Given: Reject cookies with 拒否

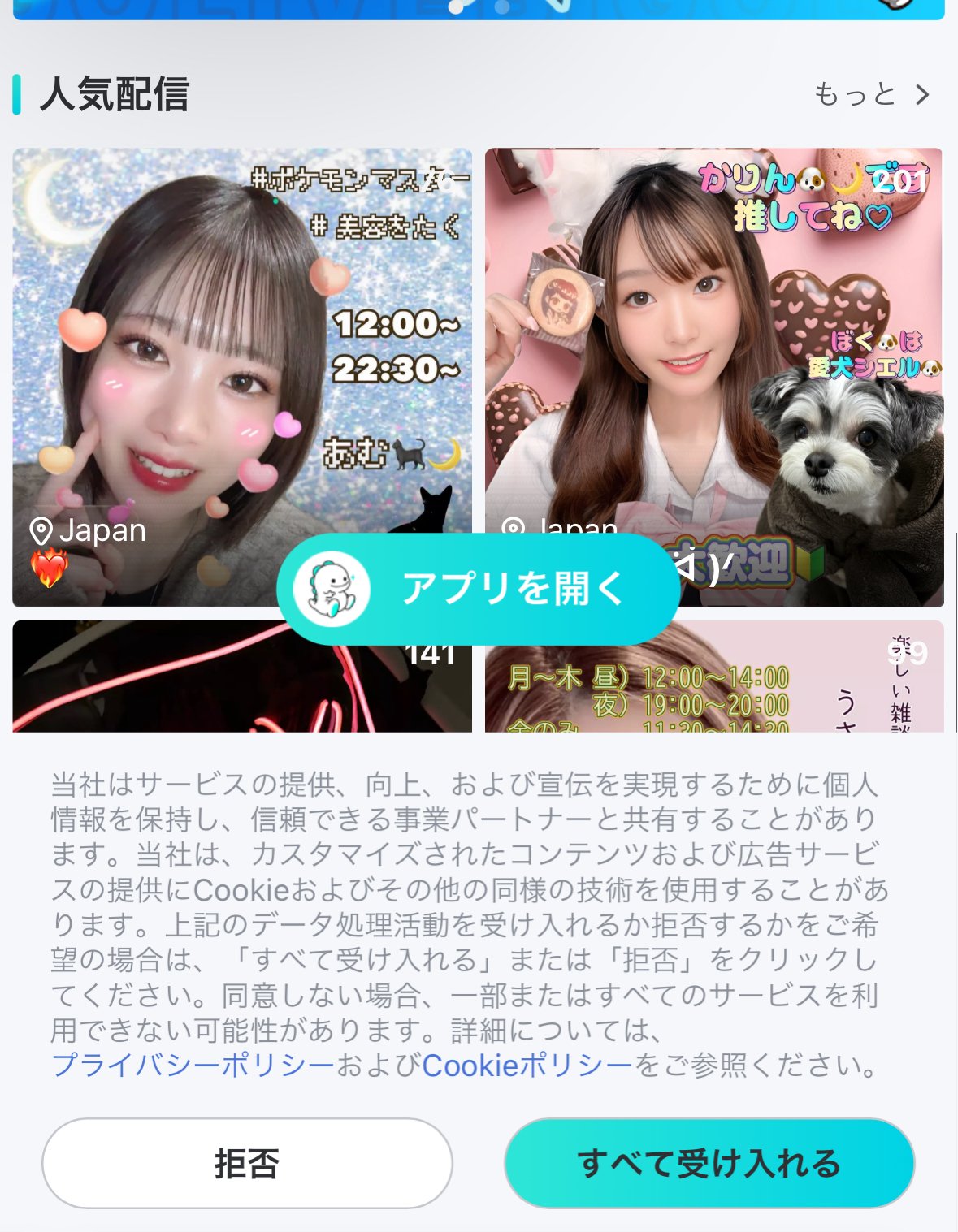Looking at the screenshot, I should coord(247,1163).
